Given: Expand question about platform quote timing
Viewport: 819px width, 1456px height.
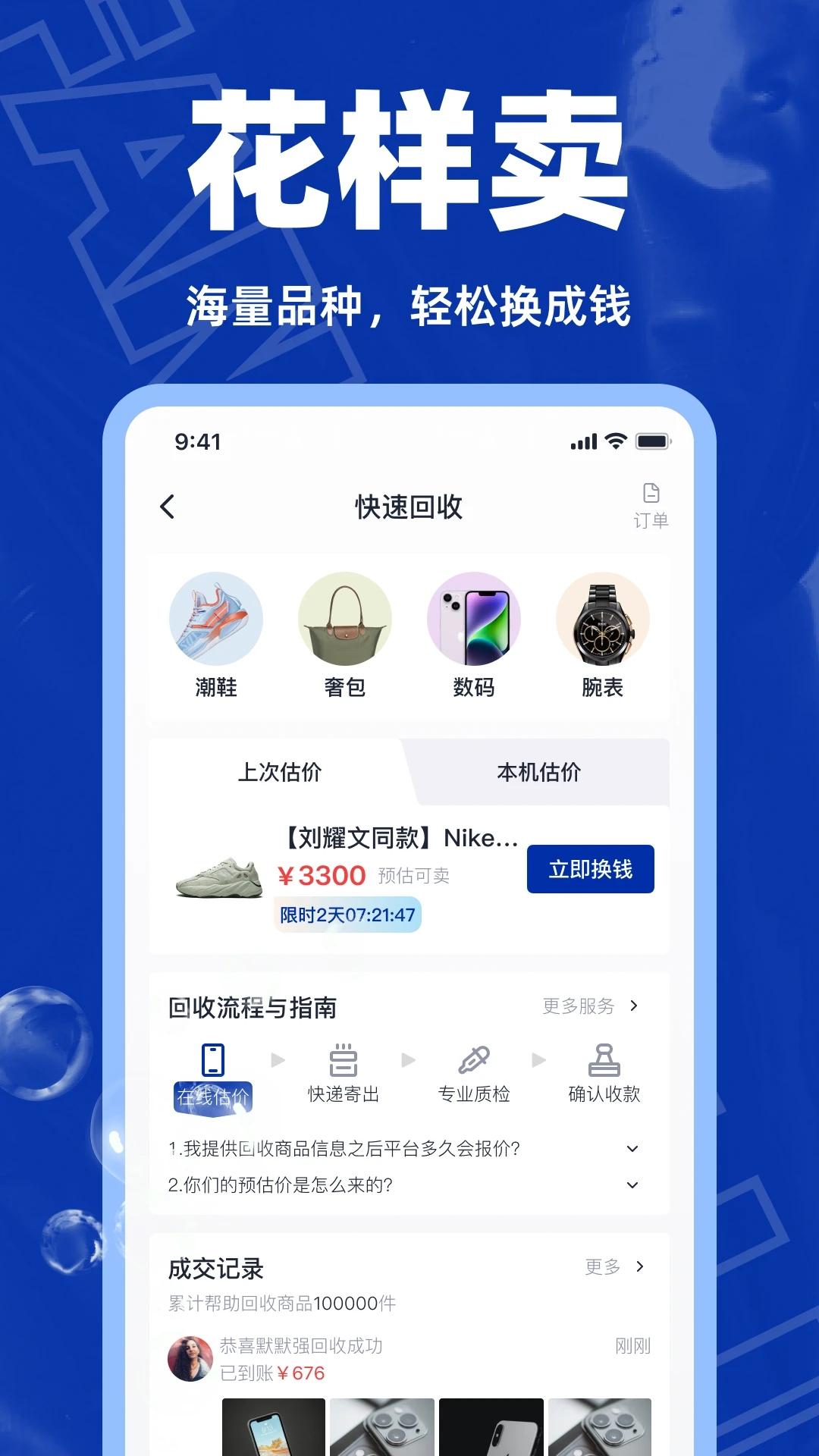Looking at the screenshot, I should point(402,1149).
